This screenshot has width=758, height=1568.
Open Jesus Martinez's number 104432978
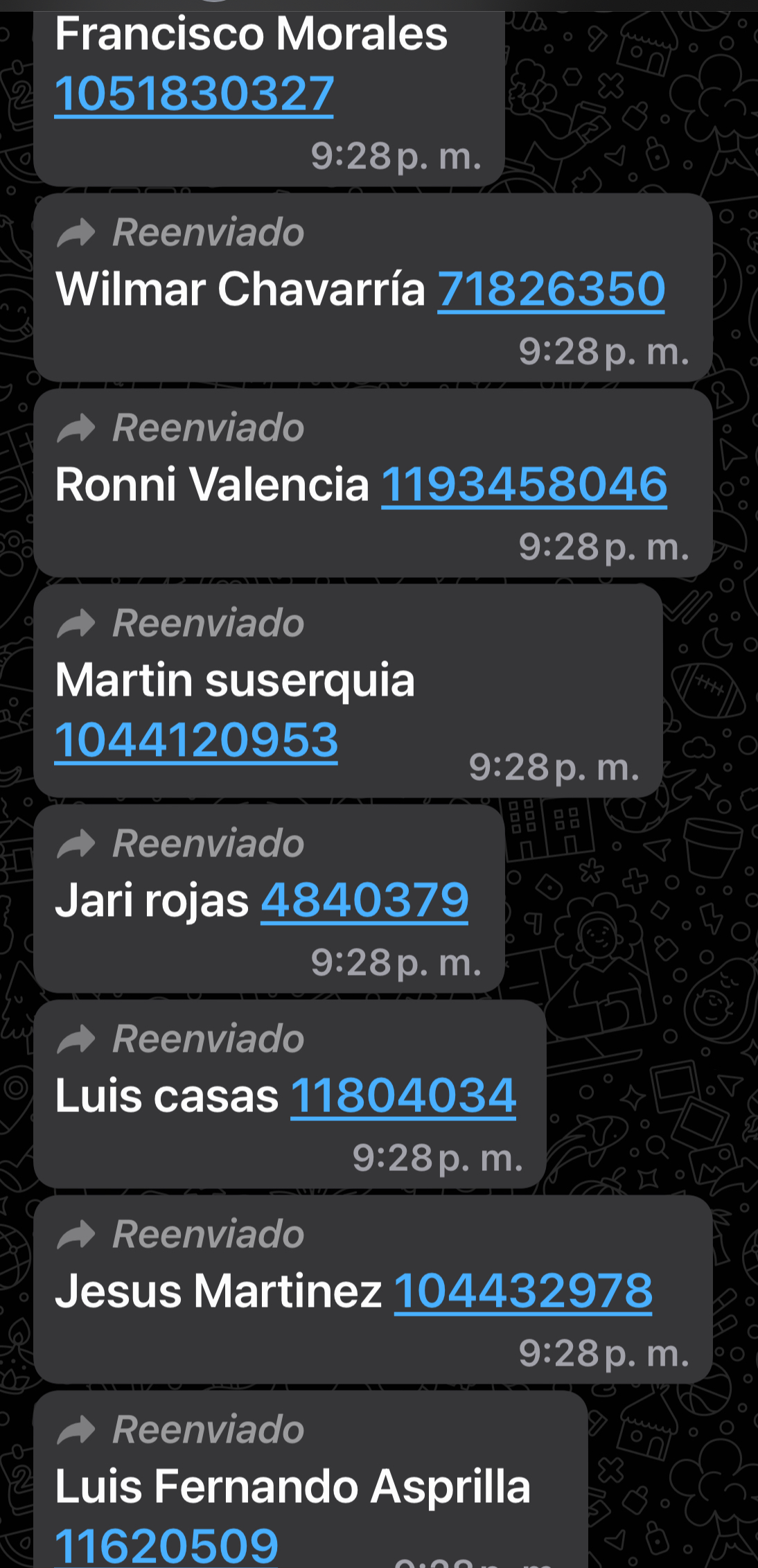pos(523,1292)
